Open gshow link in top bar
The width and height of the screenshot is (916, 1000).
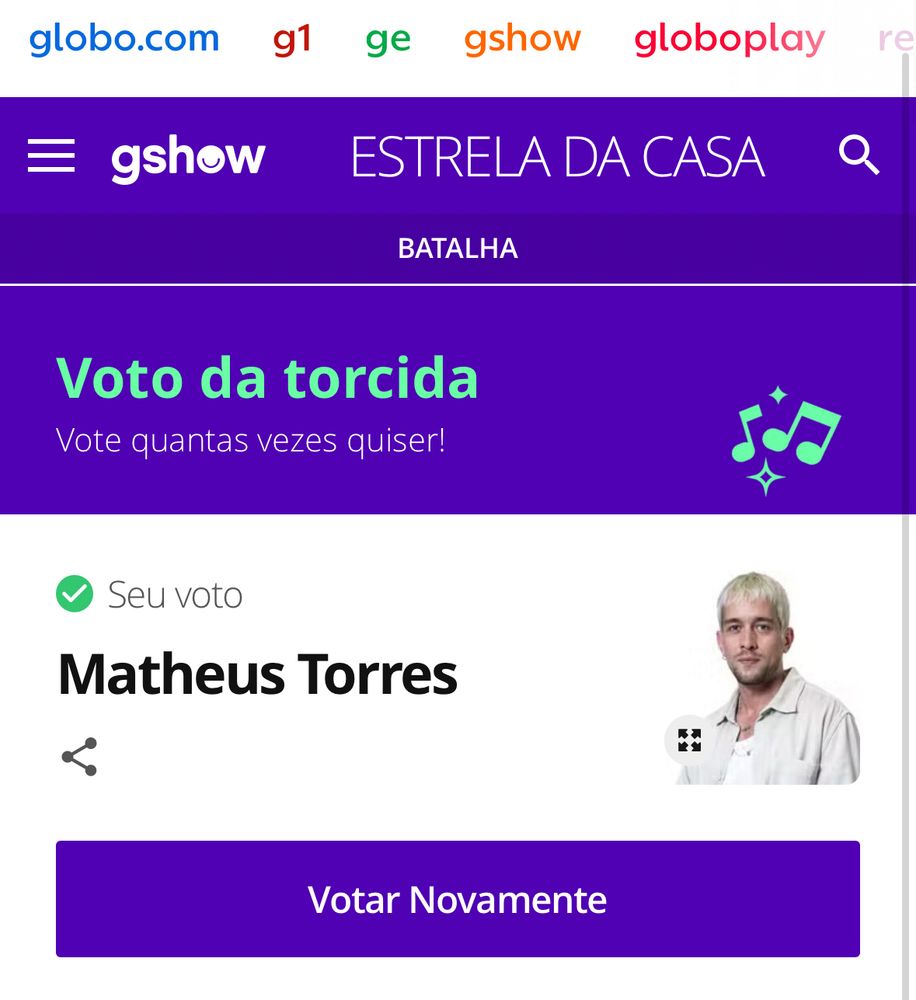(x=522, y=39)
